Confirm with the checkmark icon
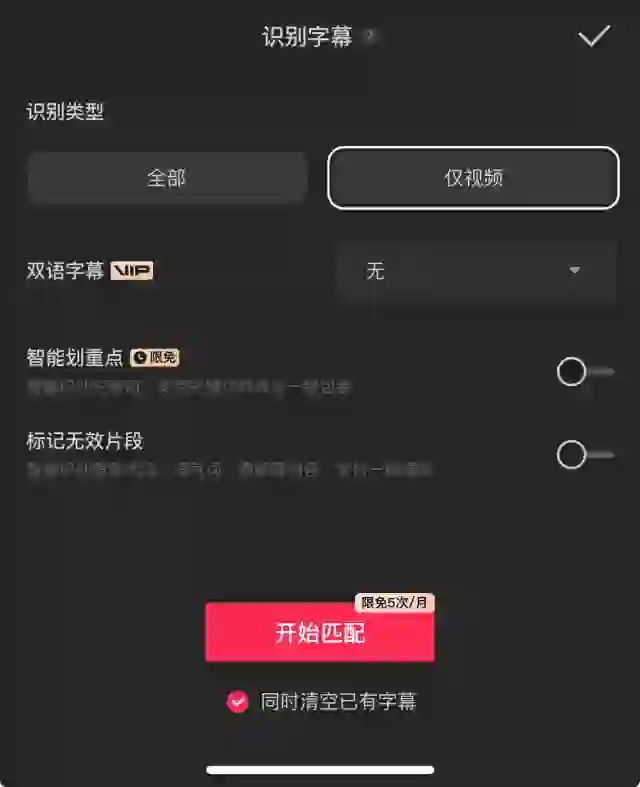The height and width of the screenshot is (787, 640). click(x=594, y=37)
